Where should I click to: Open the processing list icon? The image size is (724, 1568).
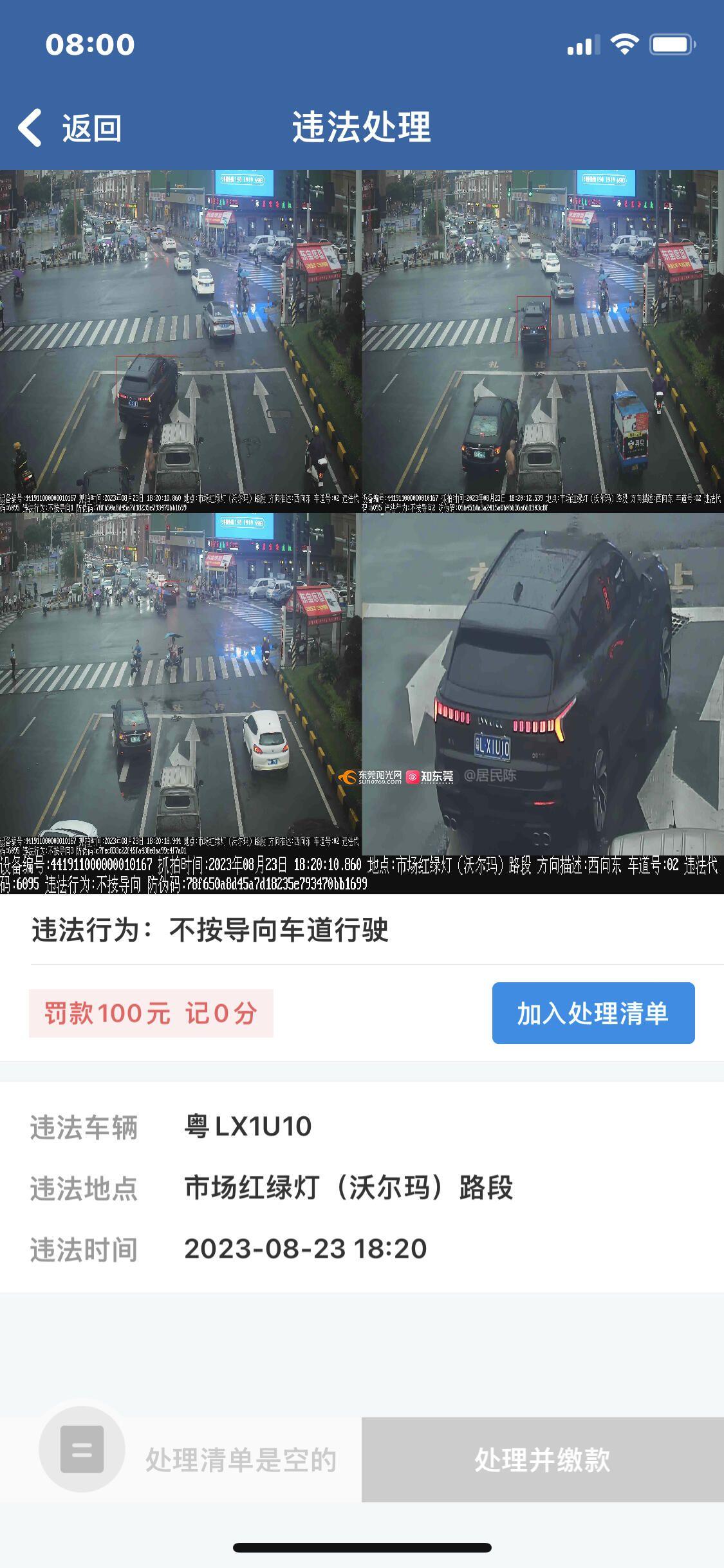tap(82, 1450)
